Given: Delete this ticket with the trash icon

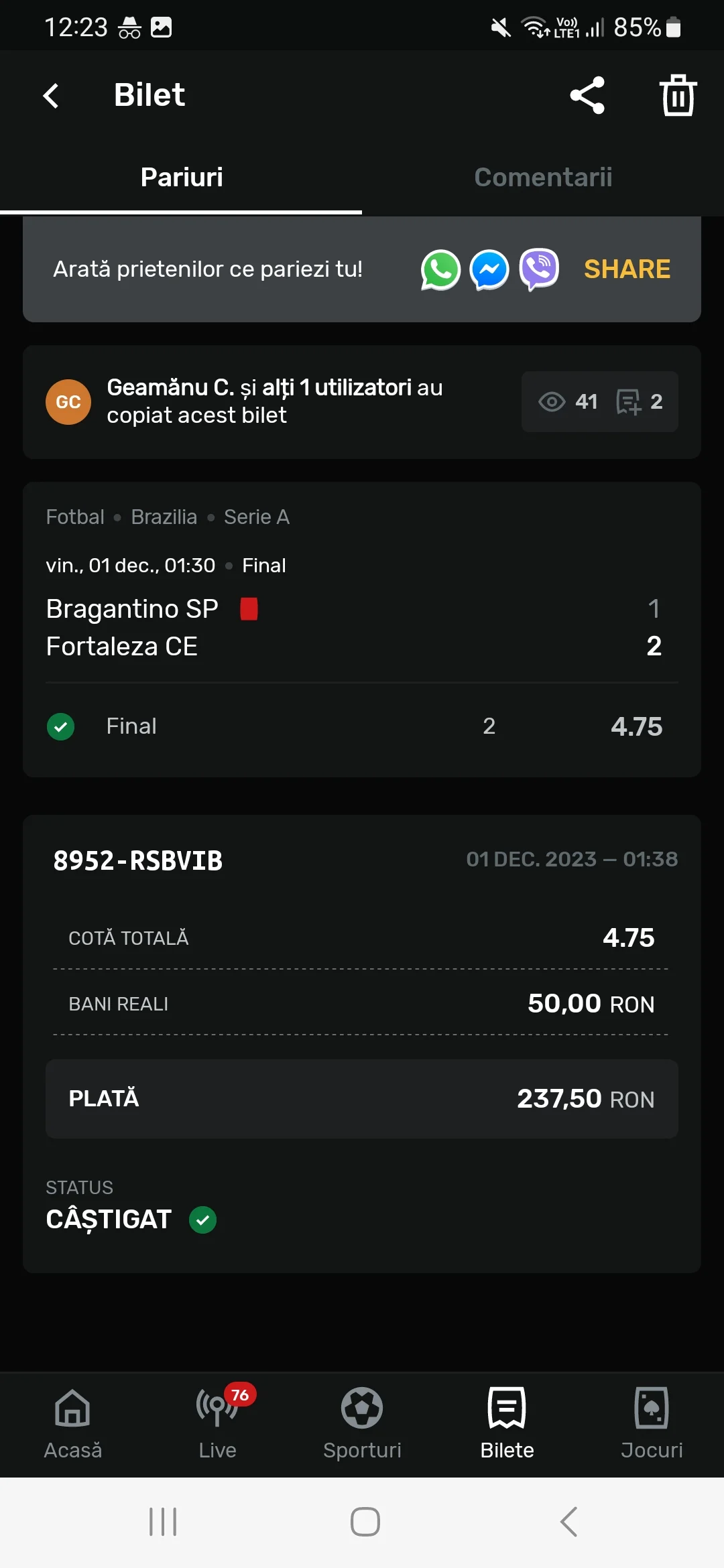Looking at the screenshot, I should click(x=678, y=95).
